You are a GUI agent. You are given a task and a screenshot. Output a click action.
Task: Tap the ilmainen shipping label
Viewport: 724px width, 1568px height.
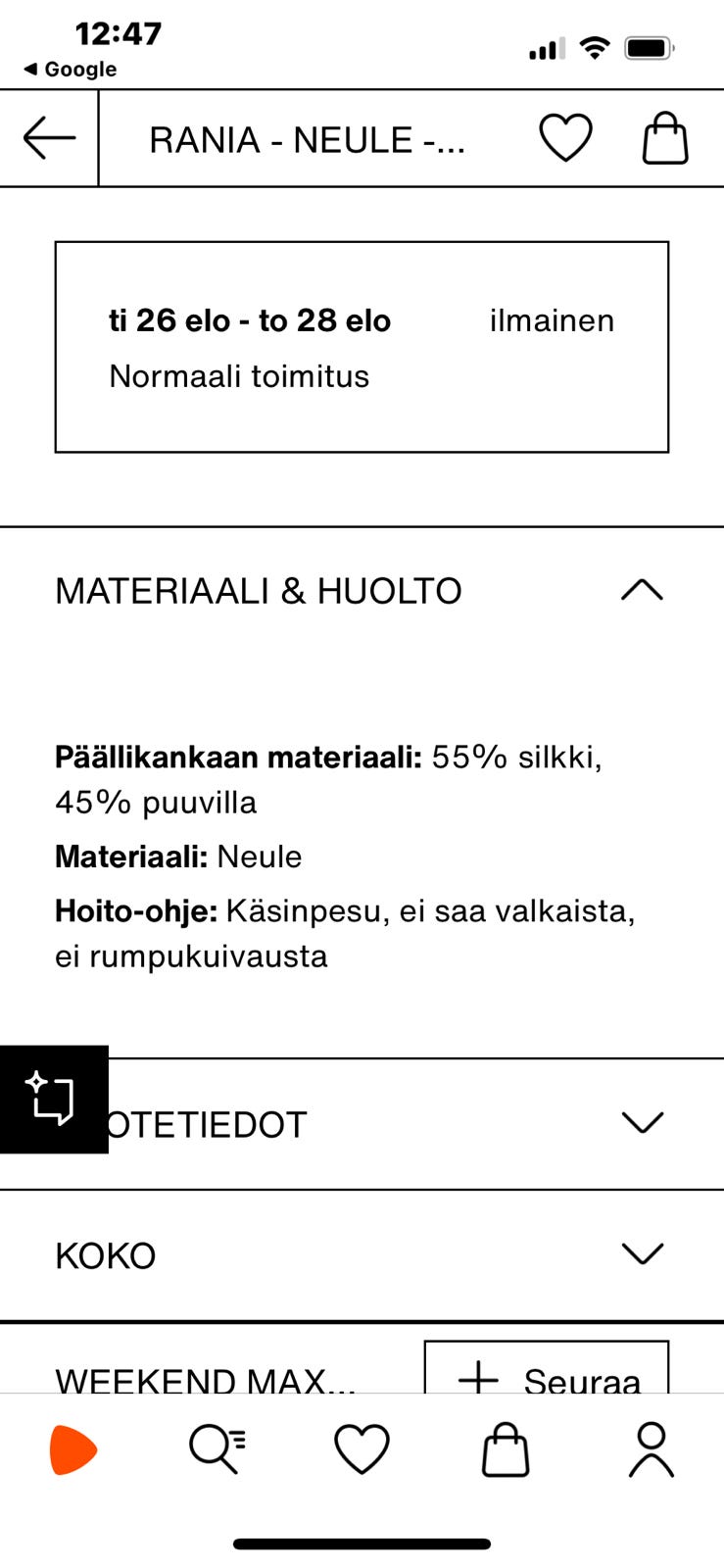553,319
